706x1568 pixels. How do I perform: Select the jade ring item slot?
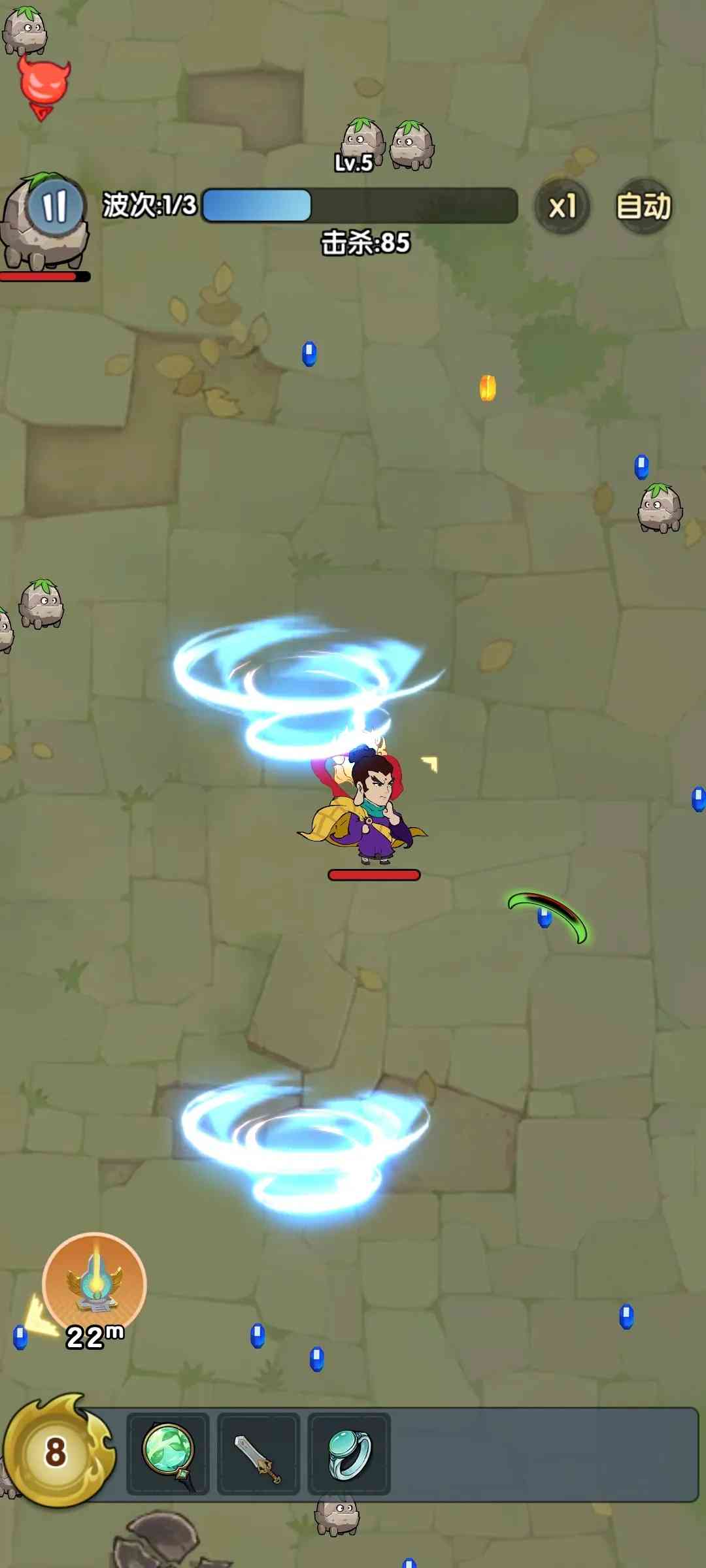(x=349, y=1454)
